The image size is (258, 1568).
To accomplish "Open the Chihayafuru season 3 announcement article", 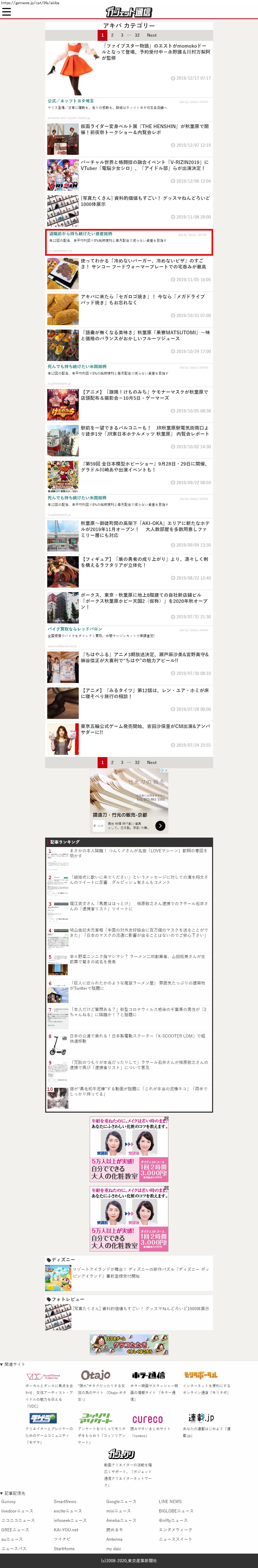I will (145, 657).
